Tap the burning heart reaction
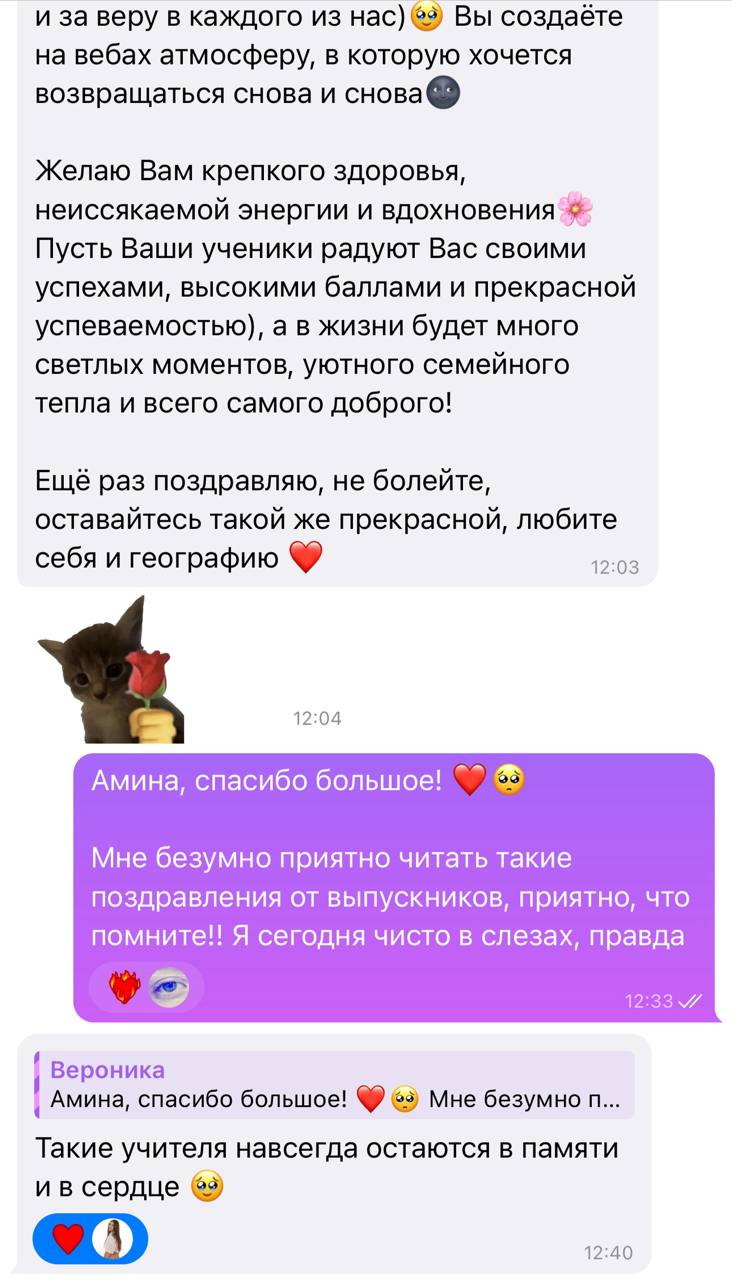The image size is (732, 1280). tap(126, 987)
